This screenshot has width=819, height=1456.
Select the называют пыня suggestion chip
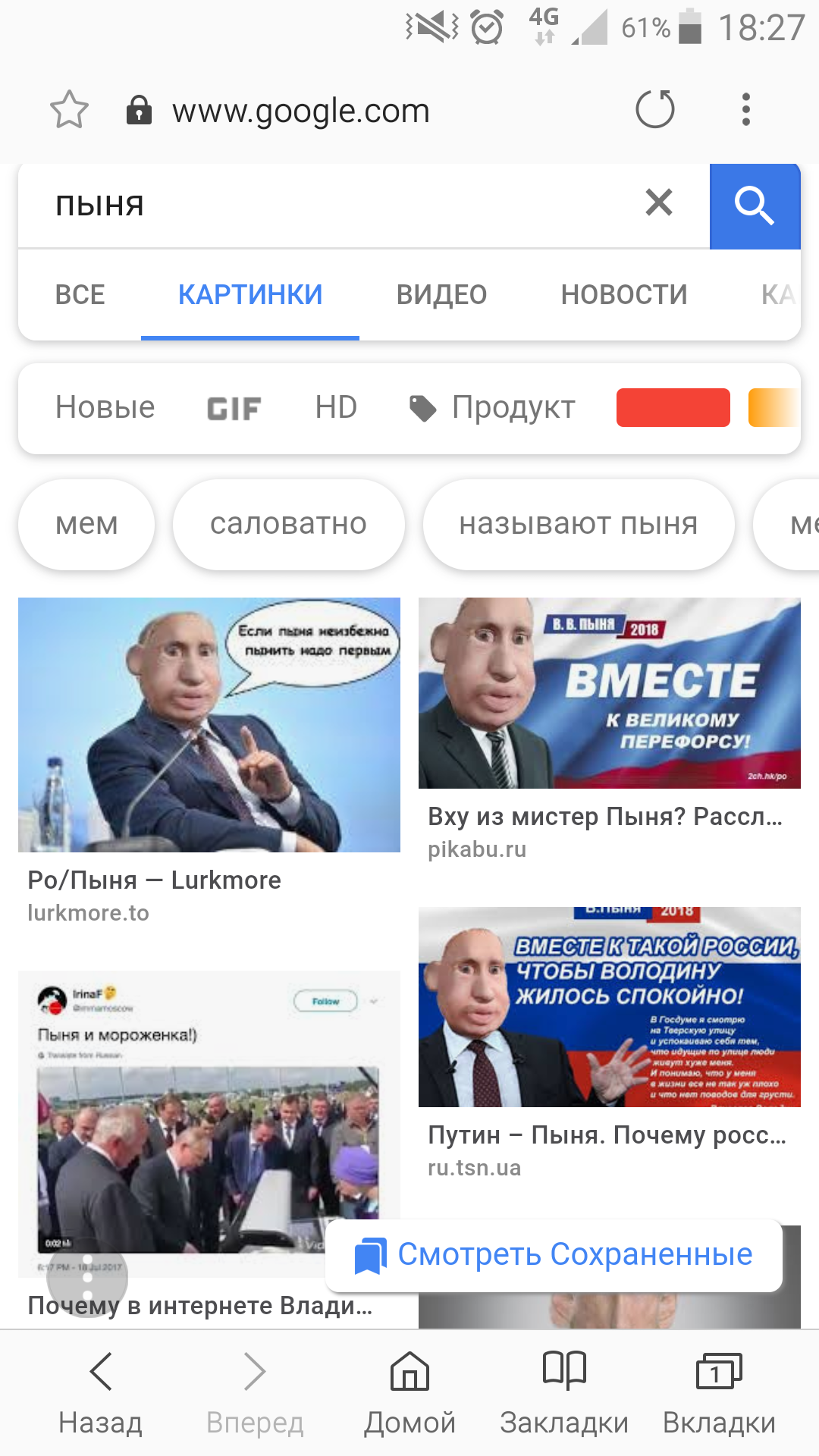[579, 524]
